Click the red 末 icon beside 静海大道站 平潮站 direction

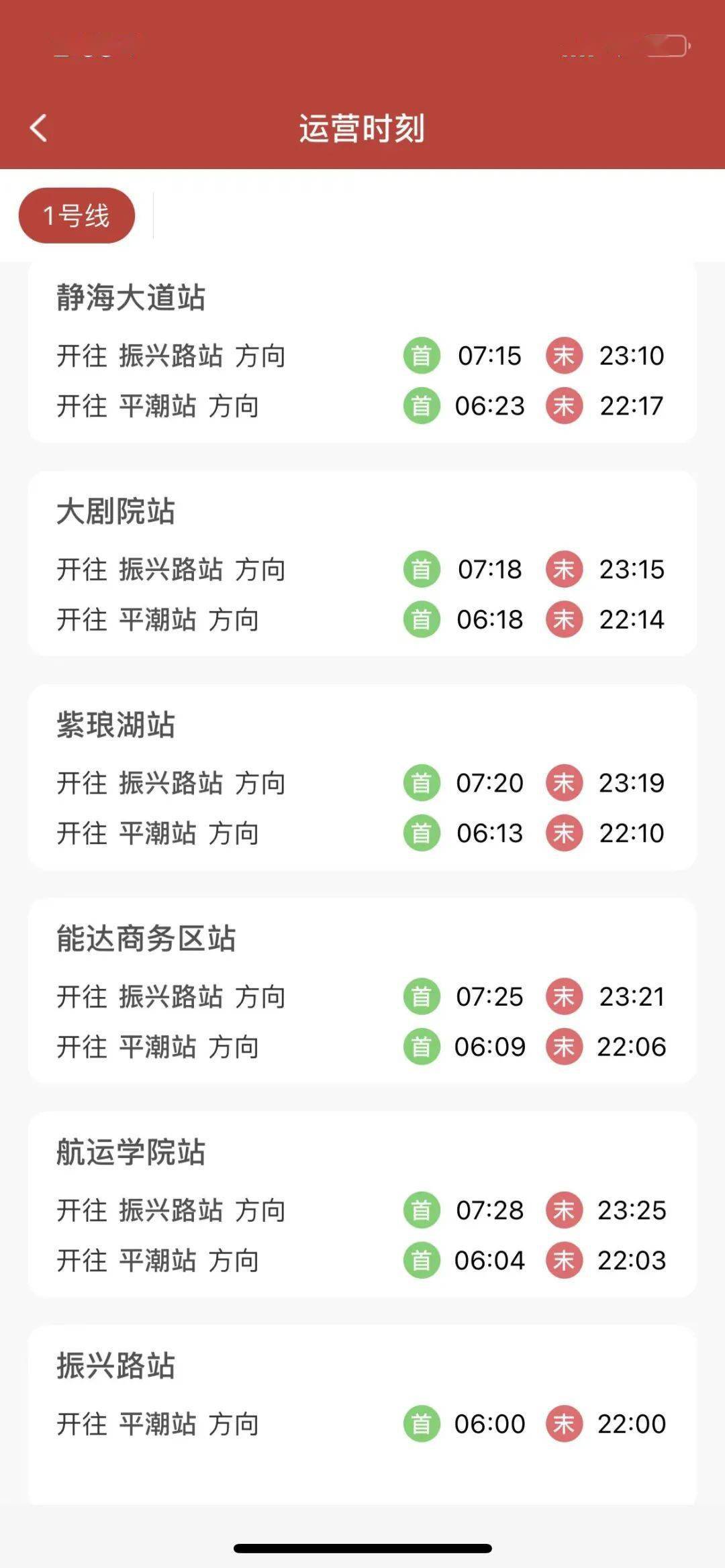(x=565, y=406)
